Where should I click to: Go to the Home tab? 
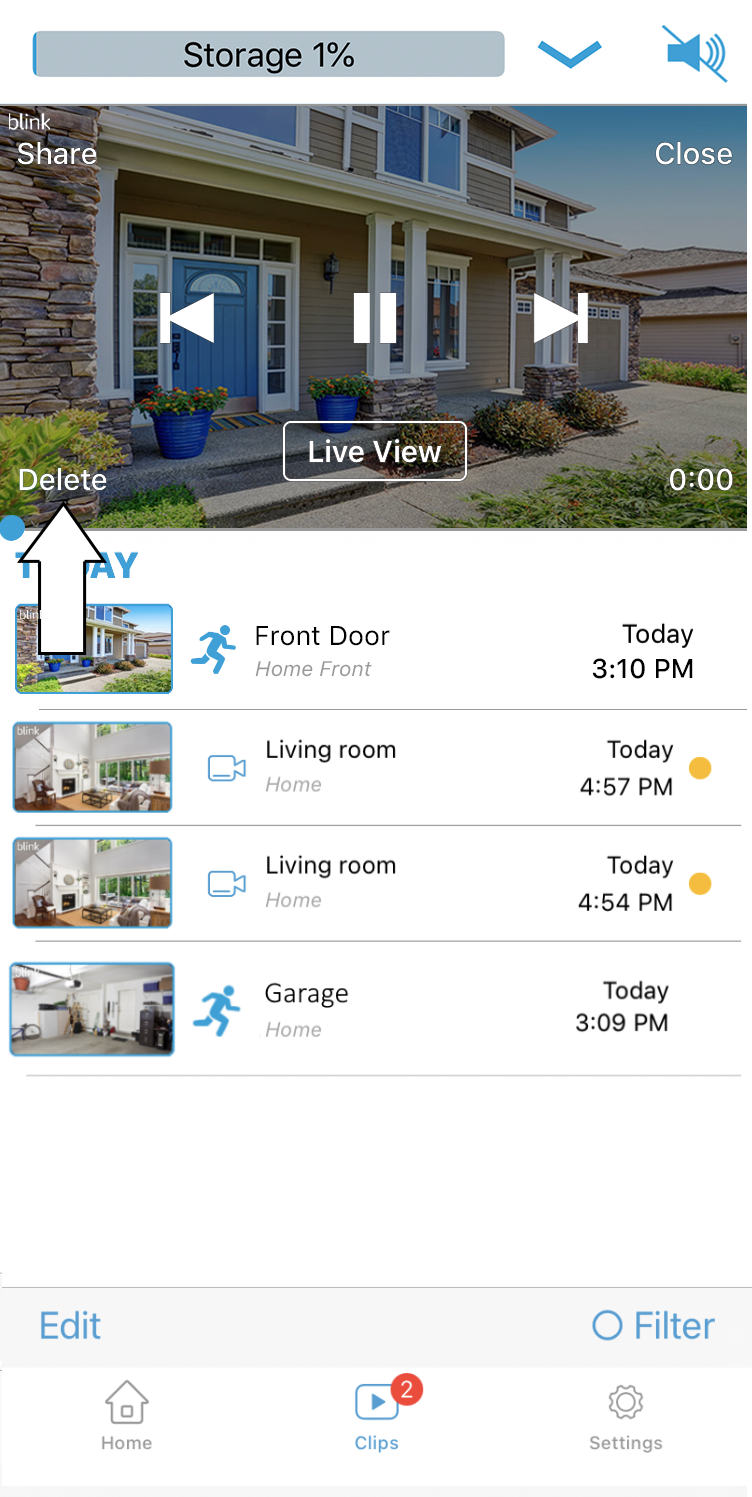point(126,1415)
